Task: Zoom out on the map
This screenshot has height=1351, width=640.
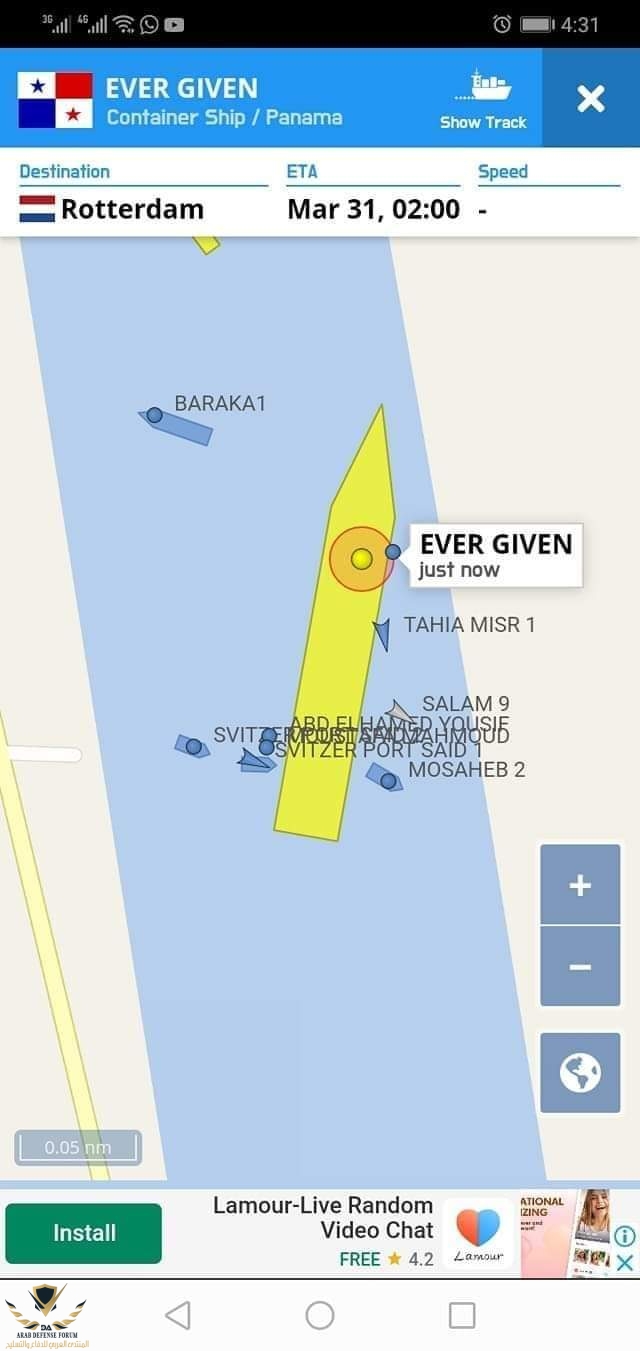Action: 580,967
